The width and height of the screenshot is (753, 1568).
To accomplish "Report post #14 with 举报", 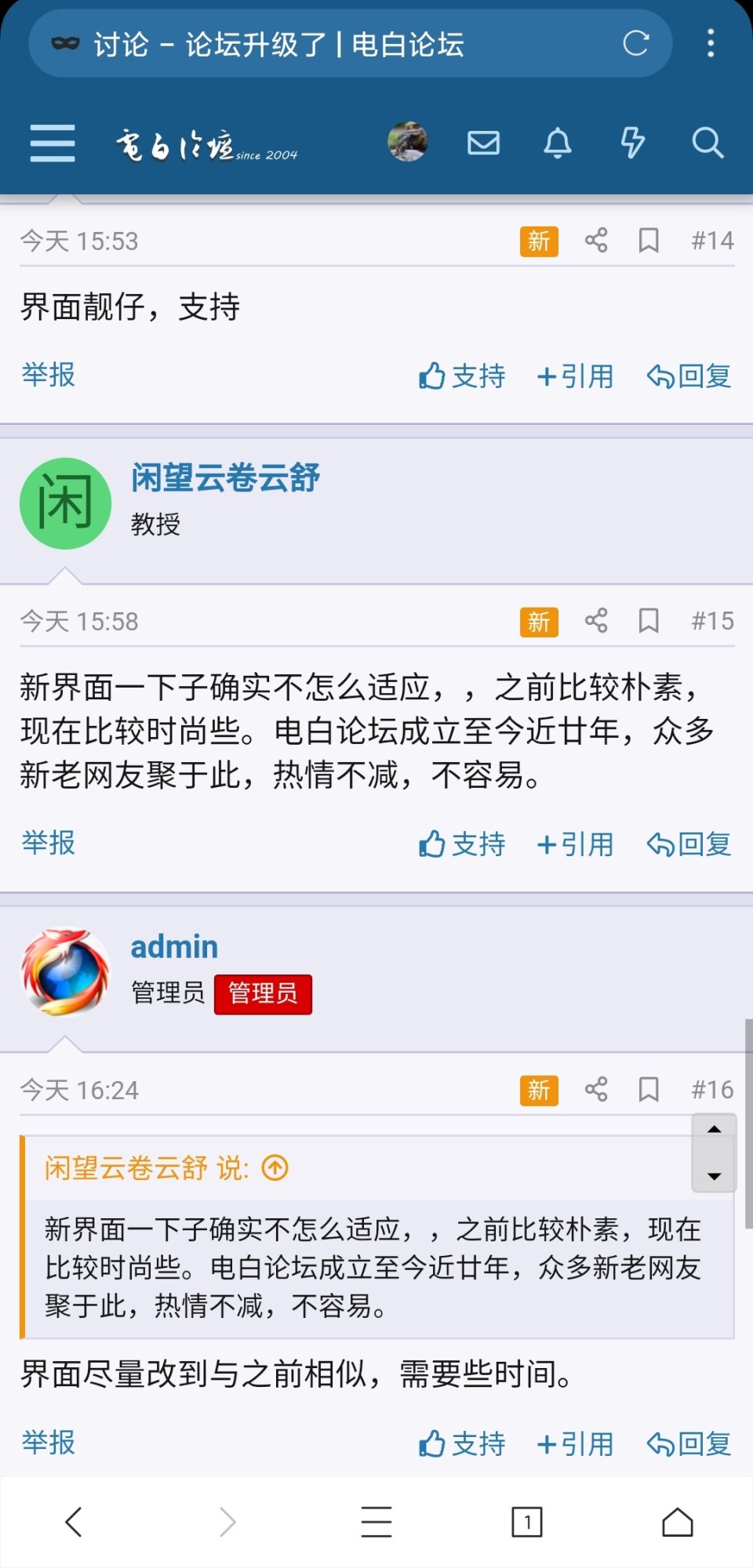I will pos(49,375).
